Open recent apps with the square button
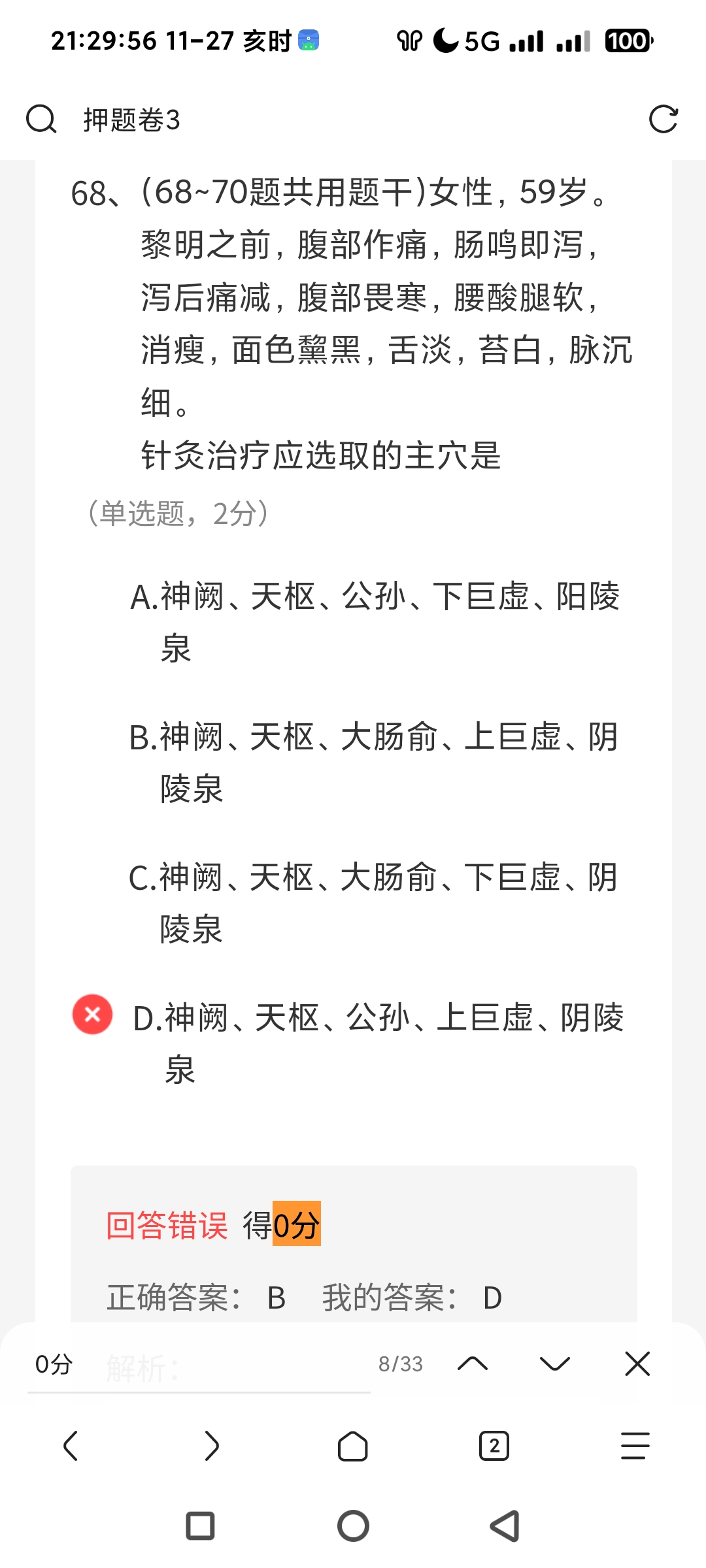The image size is (706, 1568). pyautogui.click(x=200, y=1526)
